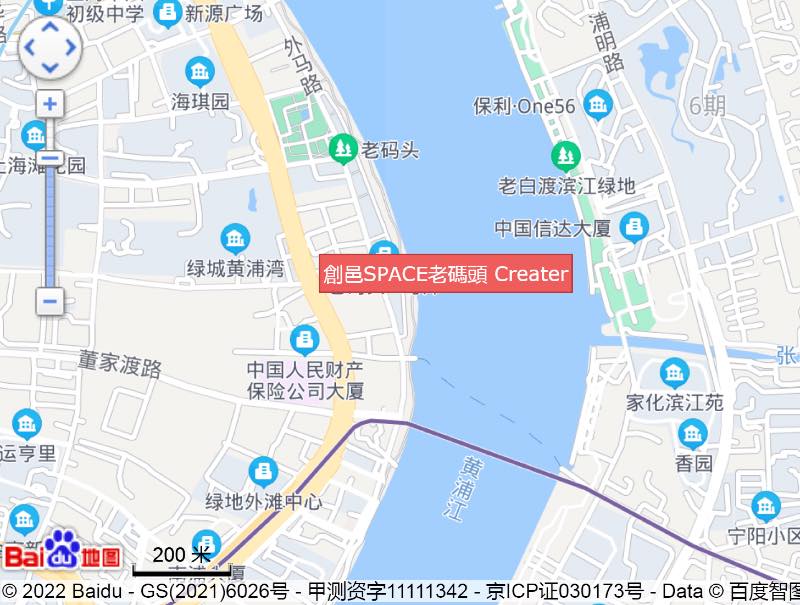800x605 pixels.
Task: Zoom out with the minus button
Action: pyautogui.click(x=50, y=300)
